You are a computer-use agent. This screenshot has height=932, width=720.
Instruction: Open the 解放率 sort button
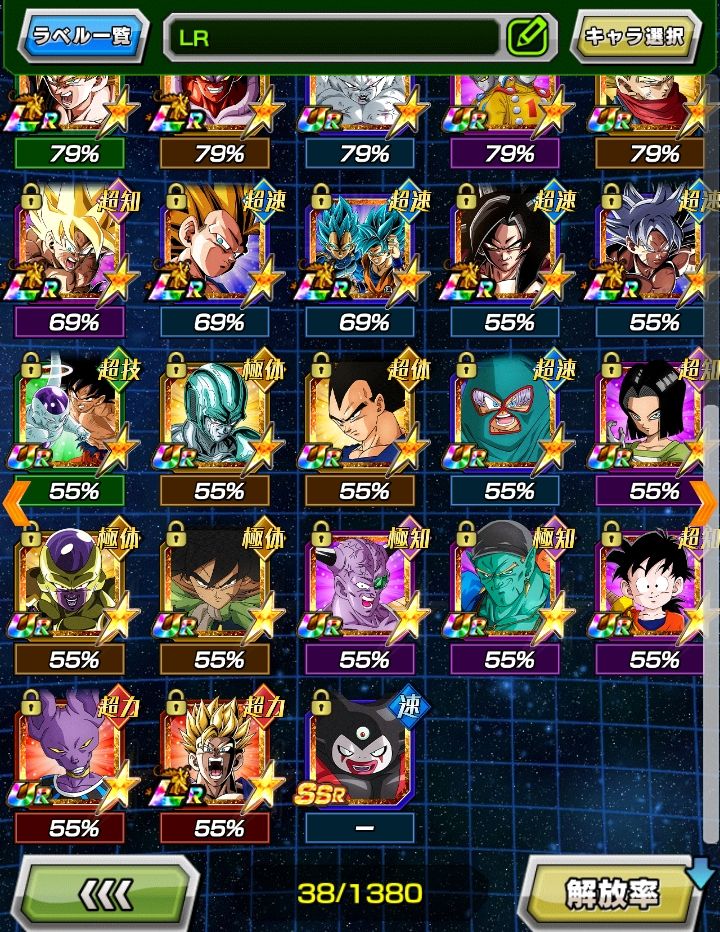(612, 891)
